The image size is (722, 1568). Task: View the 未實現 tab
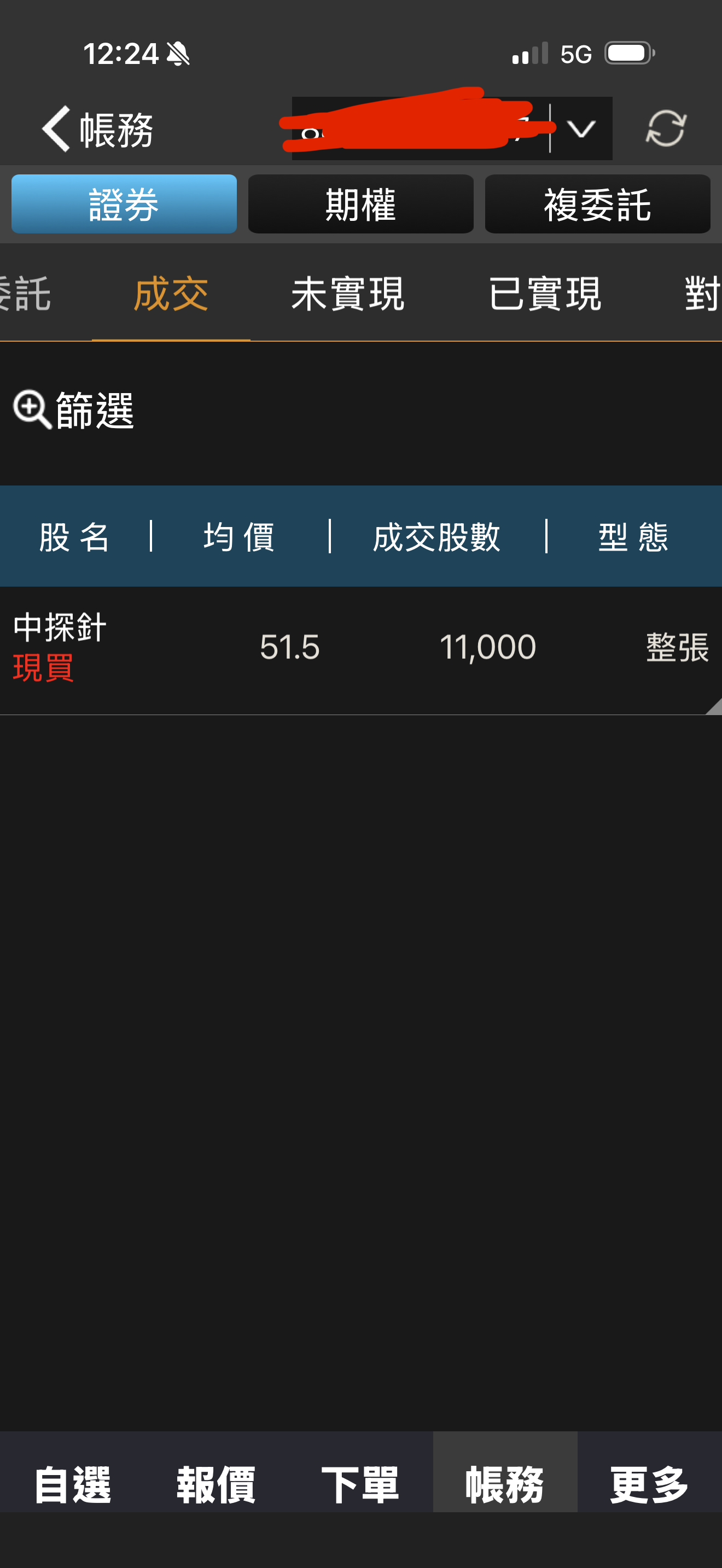pyautogui.click(x=348, y=294)
